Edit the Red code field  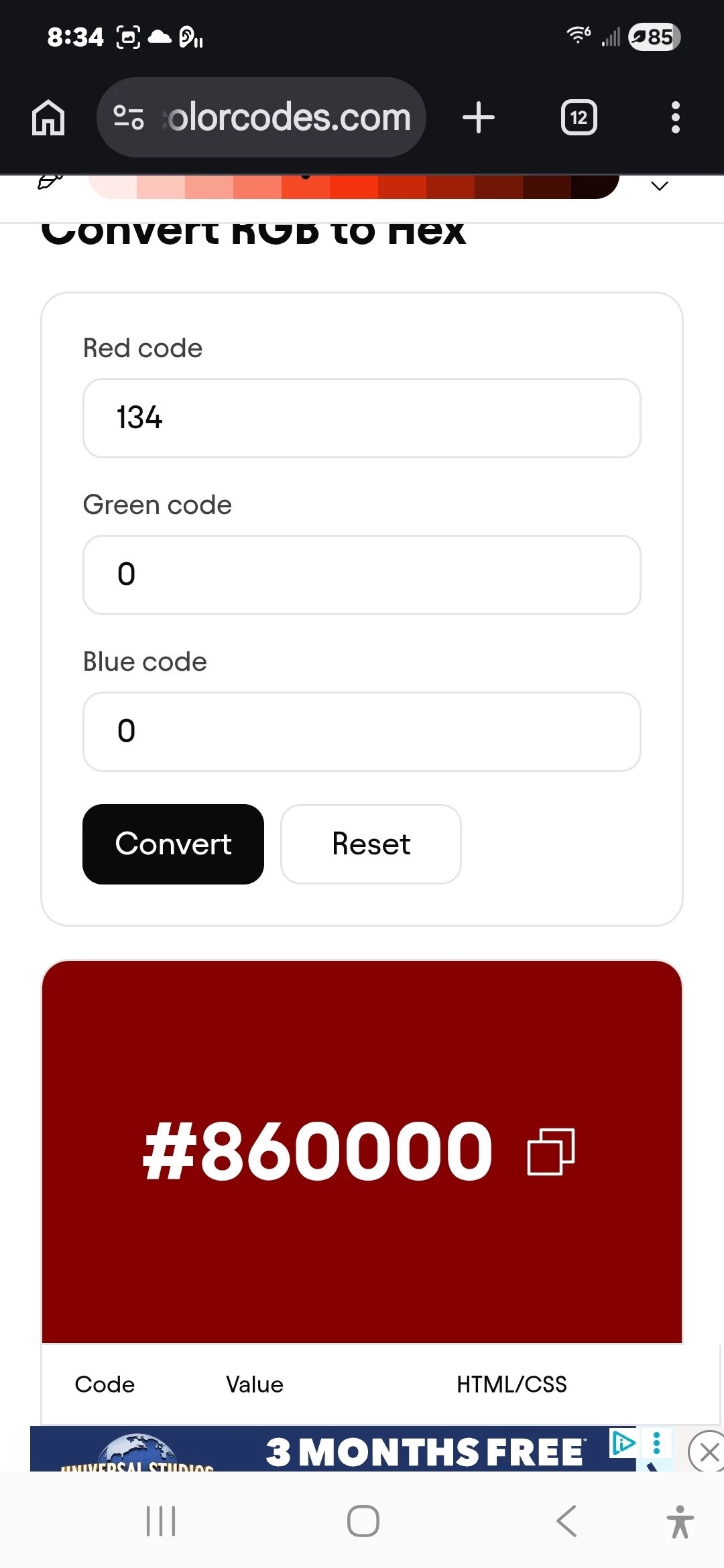[x=362, y=418]
